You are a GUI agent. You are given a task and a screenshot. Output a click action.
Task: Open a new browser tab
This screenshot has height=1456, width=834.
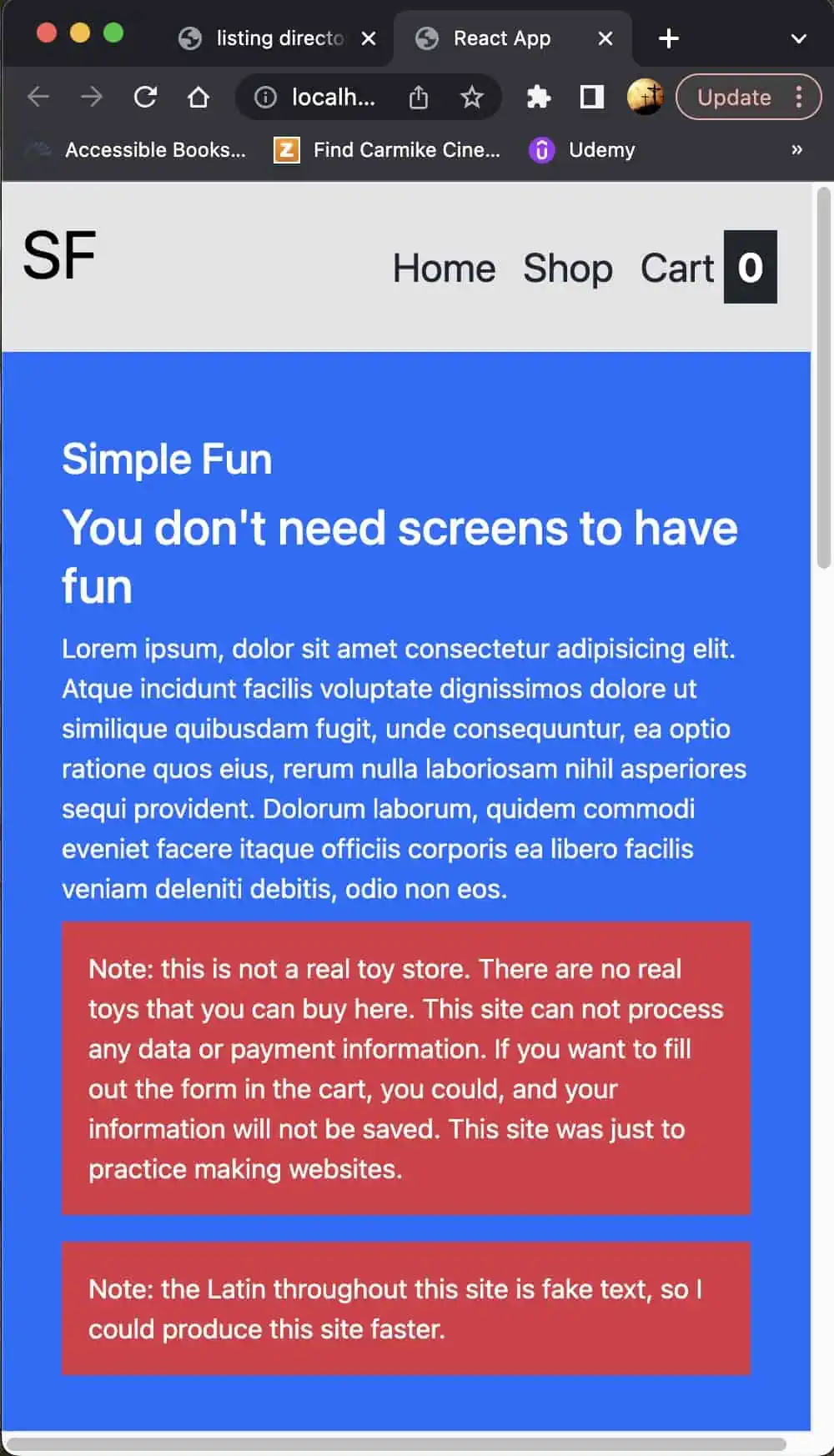click(668, 38)
